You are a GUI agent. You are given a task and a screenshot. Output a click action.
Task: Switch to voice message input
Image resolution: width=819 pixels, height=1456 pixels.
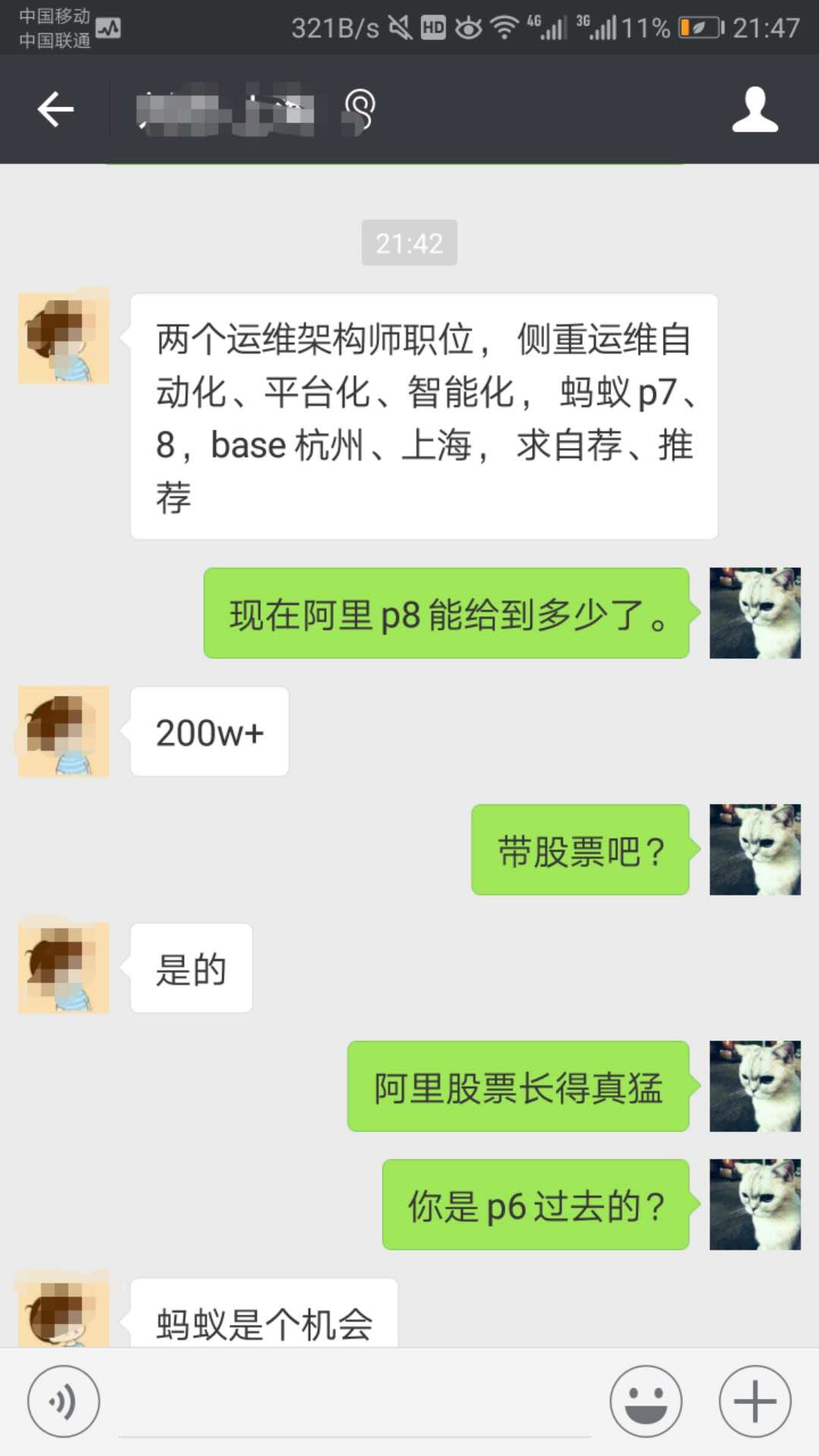tap(64, 1402)
